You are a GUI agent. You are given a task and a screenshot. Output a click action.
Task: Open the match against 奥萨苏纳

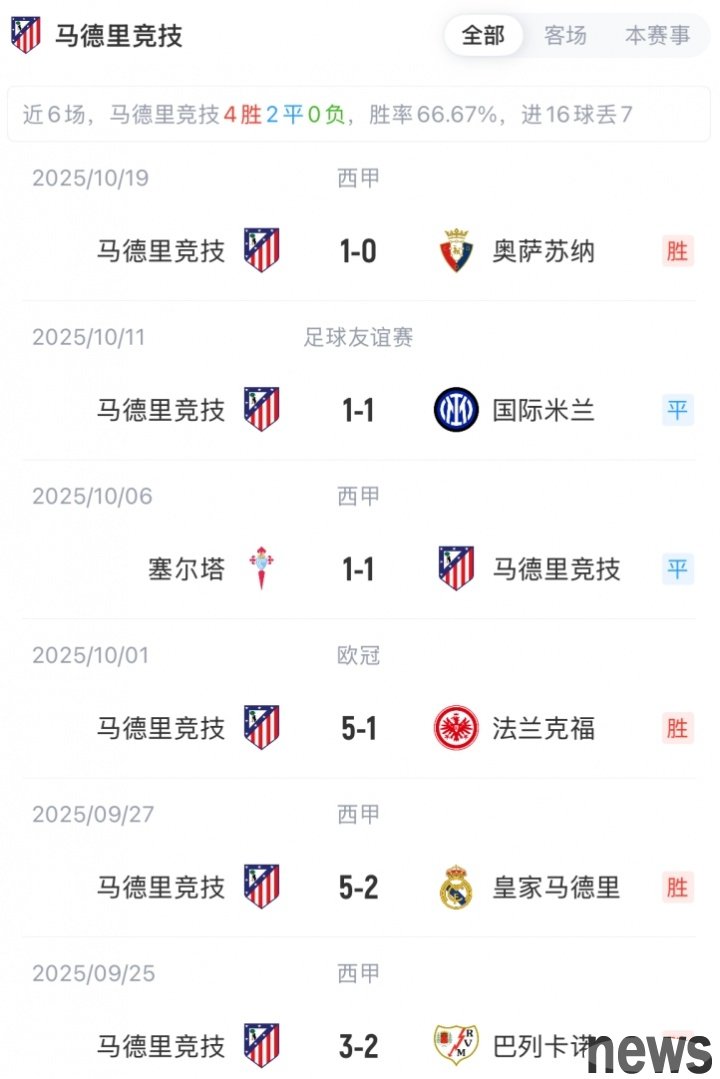click(358, 250)
